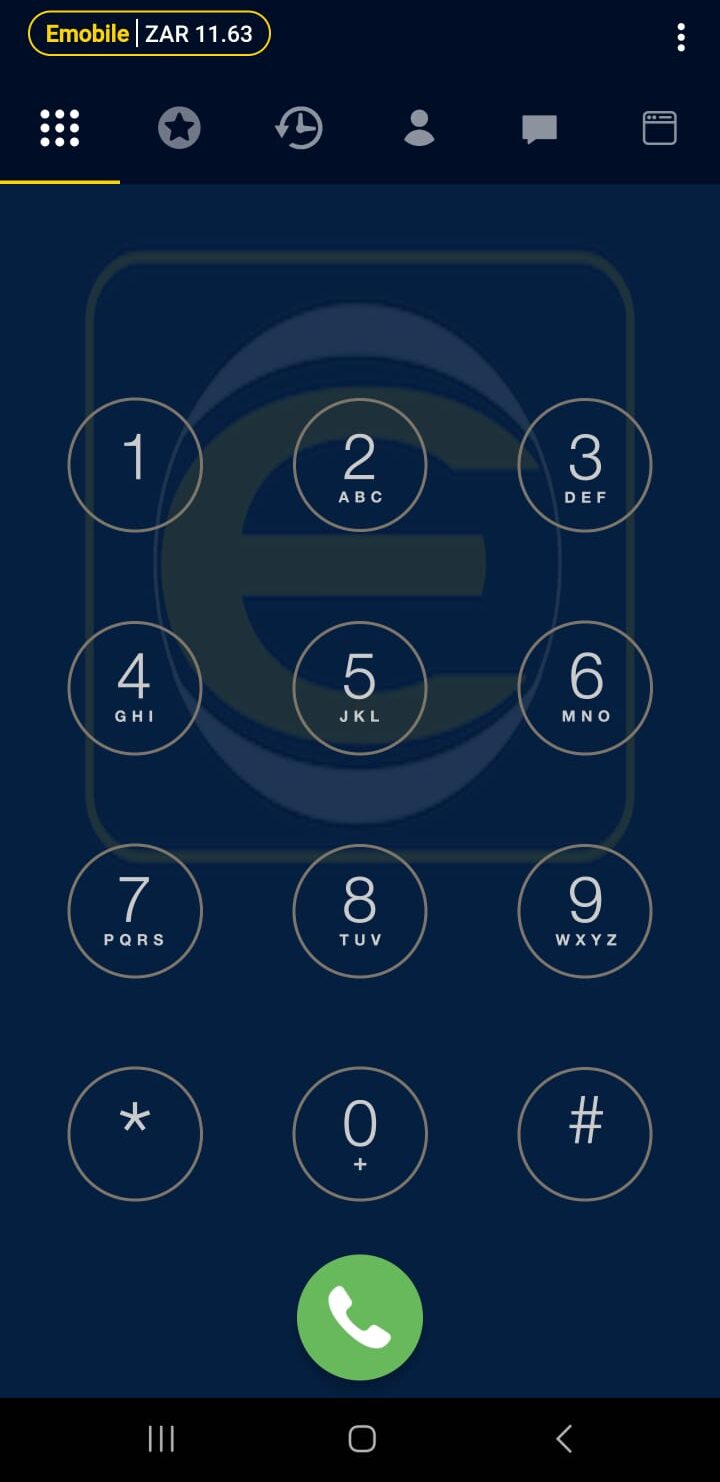Enter digit 2 ABC
Viewport: 720px width, 1482px height.
(x=360, y=465)
